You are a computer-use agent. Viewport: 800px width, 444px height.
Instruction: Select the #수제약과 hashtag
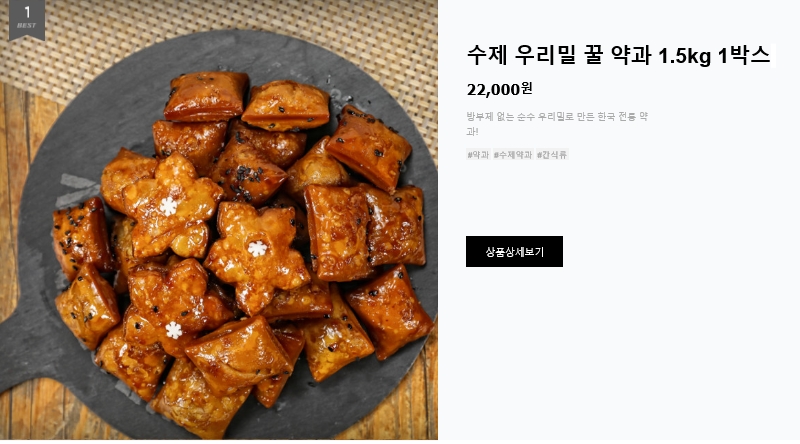pyautogui.click(x=513, y=155)
